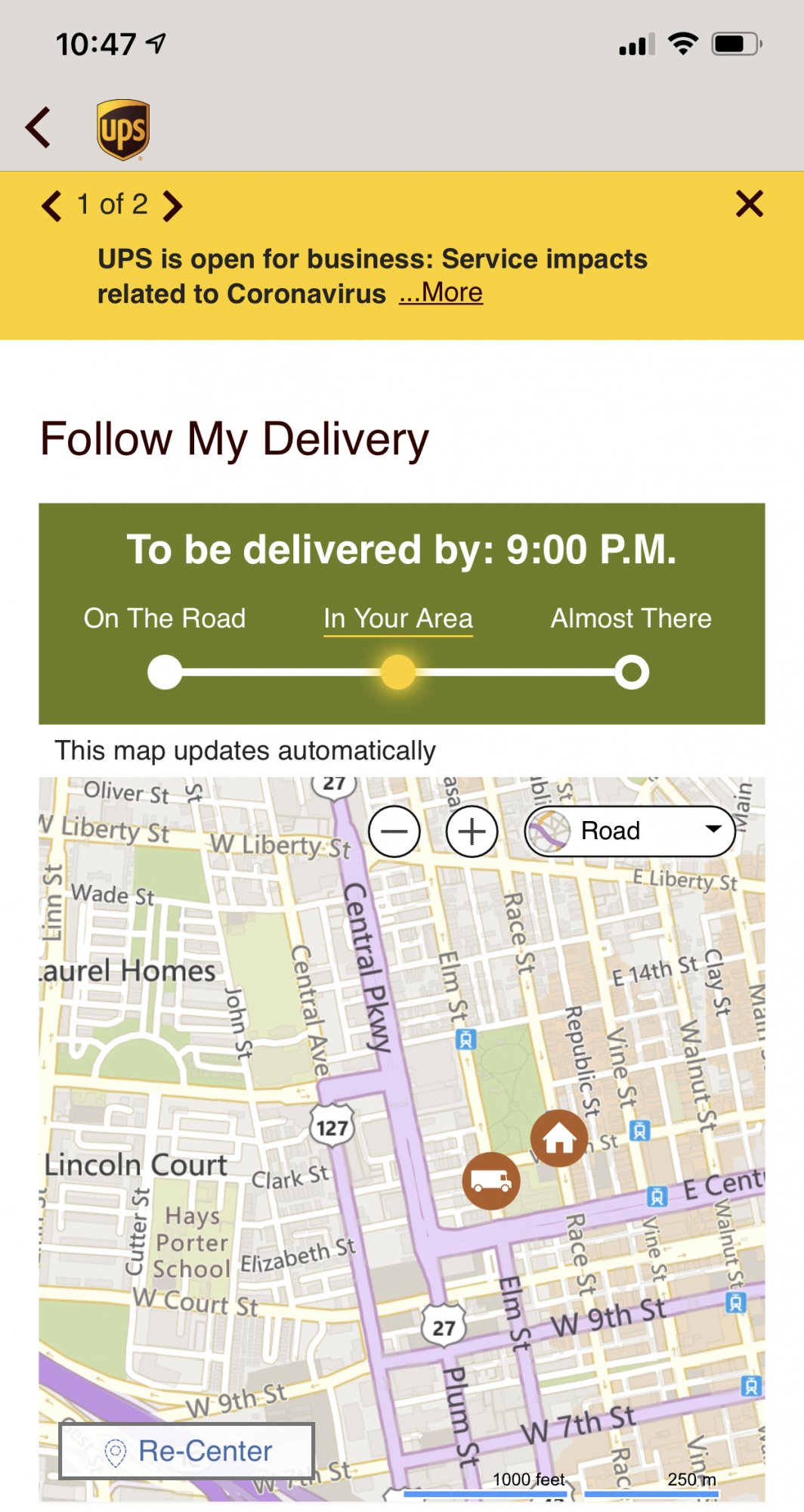The image size is (804, 1512).
Task: Show the previous alert in the banner
Action: click(51, 206)
